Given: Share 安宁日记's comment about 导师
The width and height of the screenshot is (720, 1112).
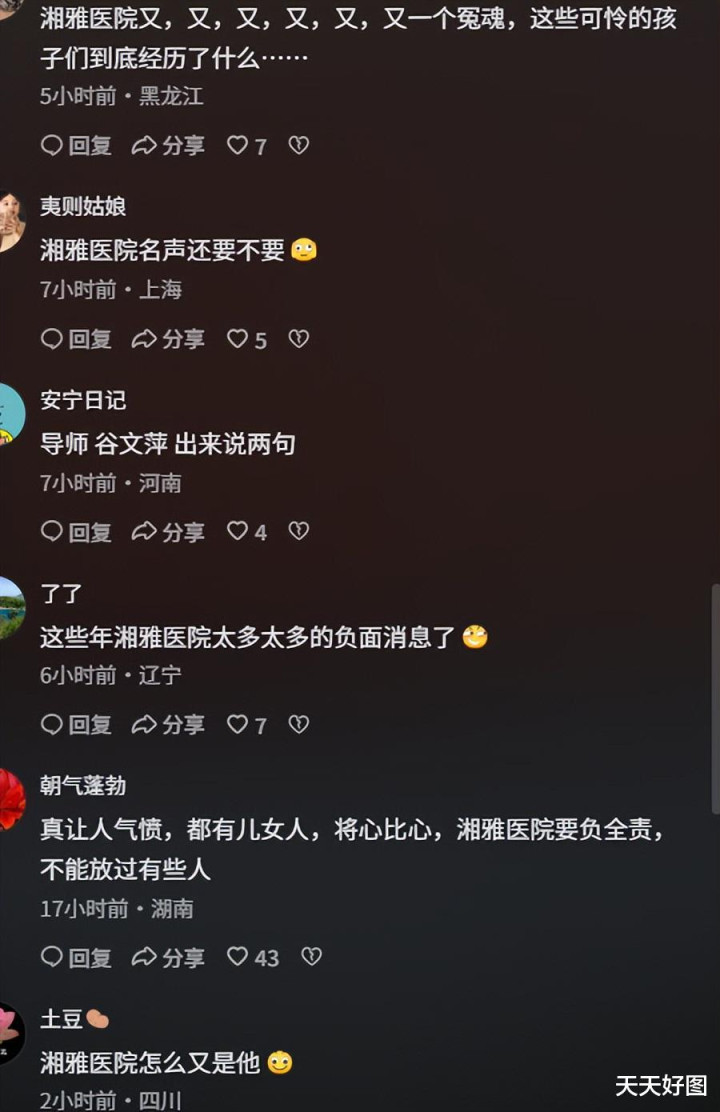Looking at the screenshot, I should (x=168, y=531).
